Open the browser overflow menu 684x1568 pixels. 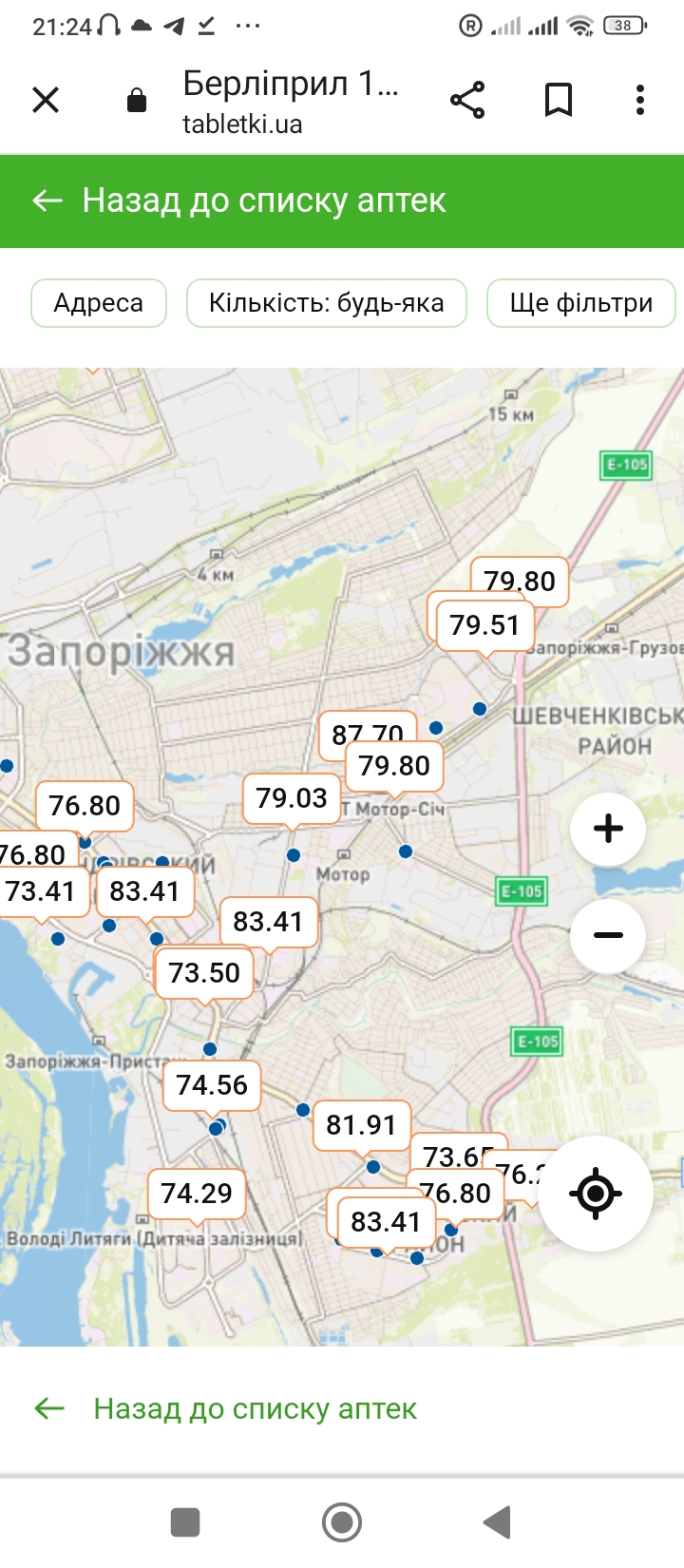click(x=640, y=100)
